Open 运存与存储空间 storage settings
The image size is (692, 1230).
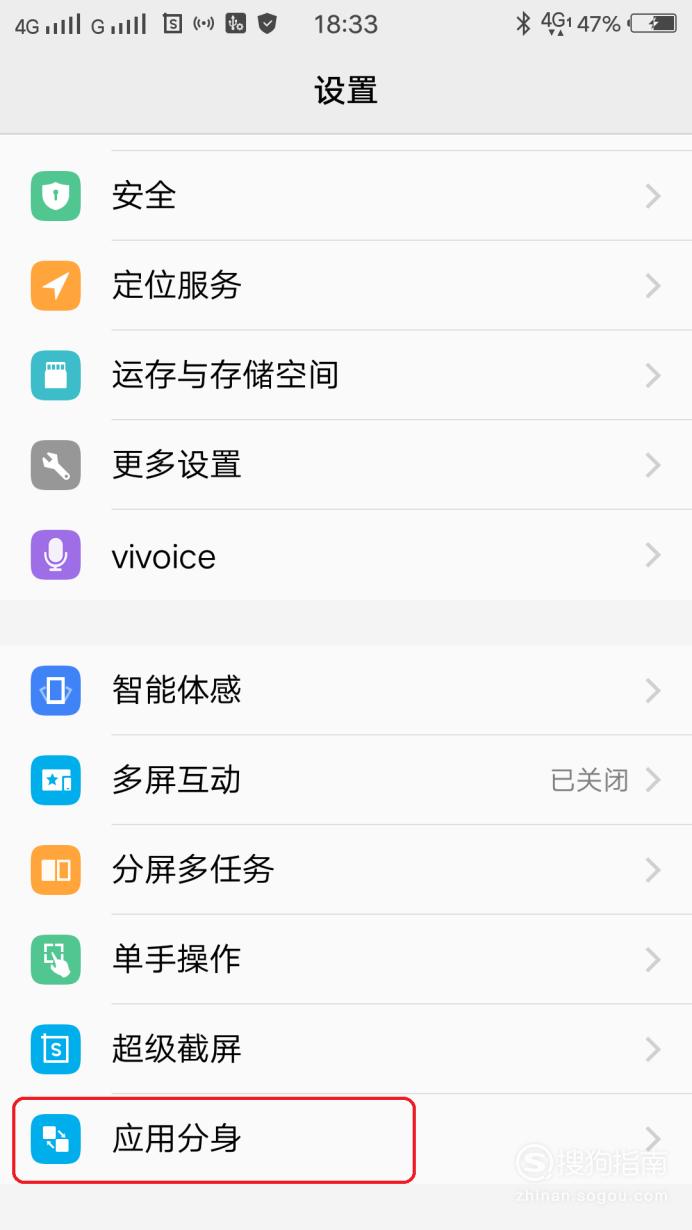coord(346,376)
